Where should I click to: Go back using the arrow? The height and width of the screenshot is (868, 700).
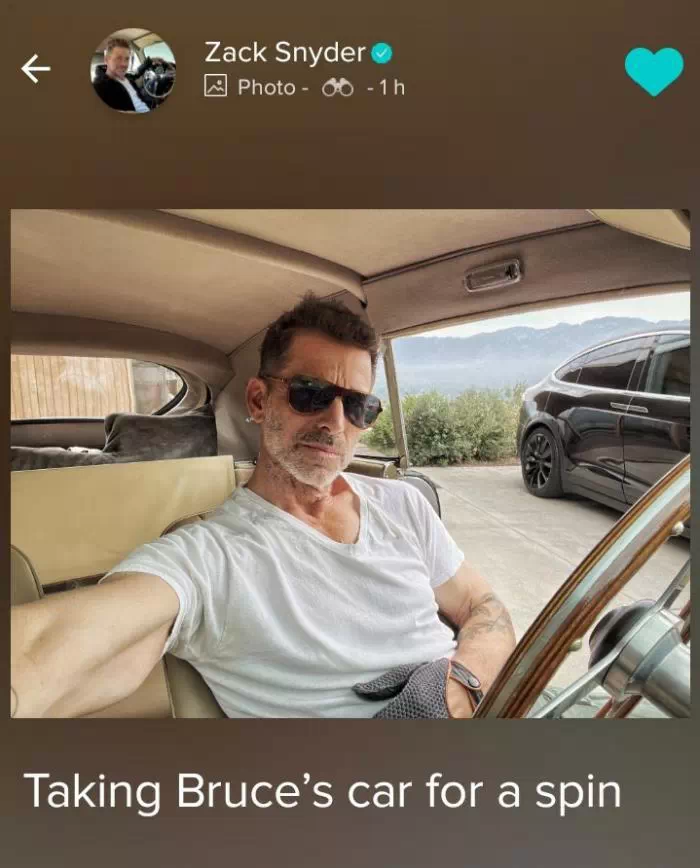pos(36,68)
